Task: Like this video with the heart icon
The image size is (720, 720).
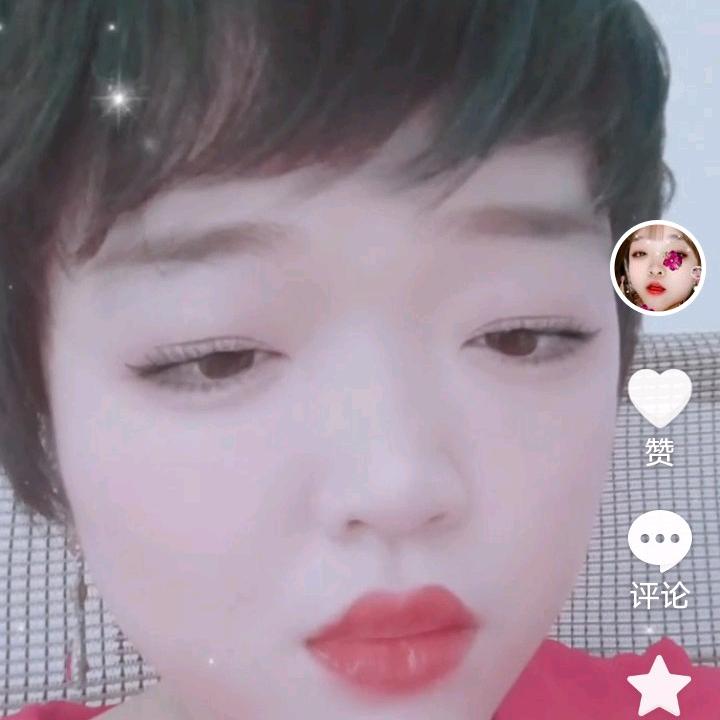Action: tap(659, 397)
